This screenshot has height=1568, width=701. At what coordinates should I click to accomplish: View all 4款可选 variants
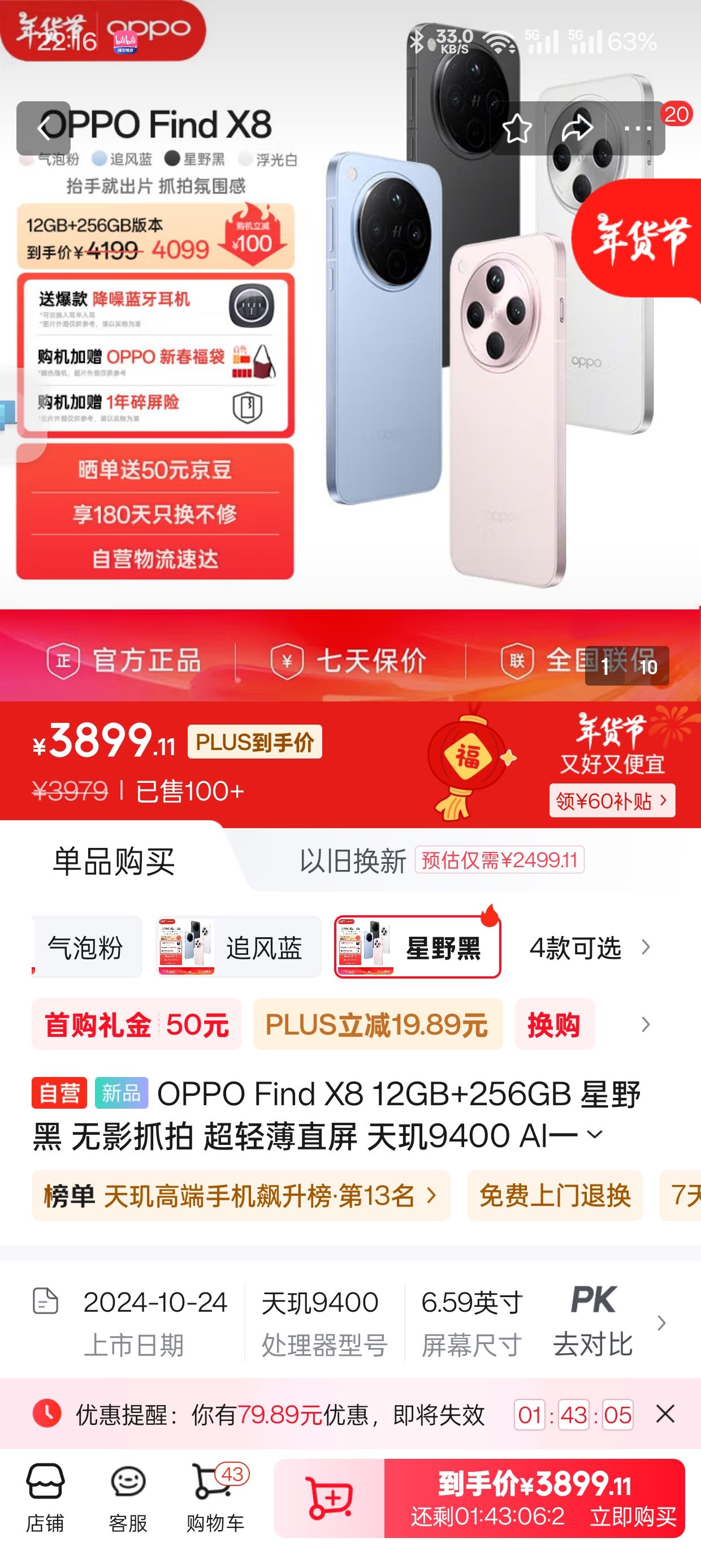point(589,947)
